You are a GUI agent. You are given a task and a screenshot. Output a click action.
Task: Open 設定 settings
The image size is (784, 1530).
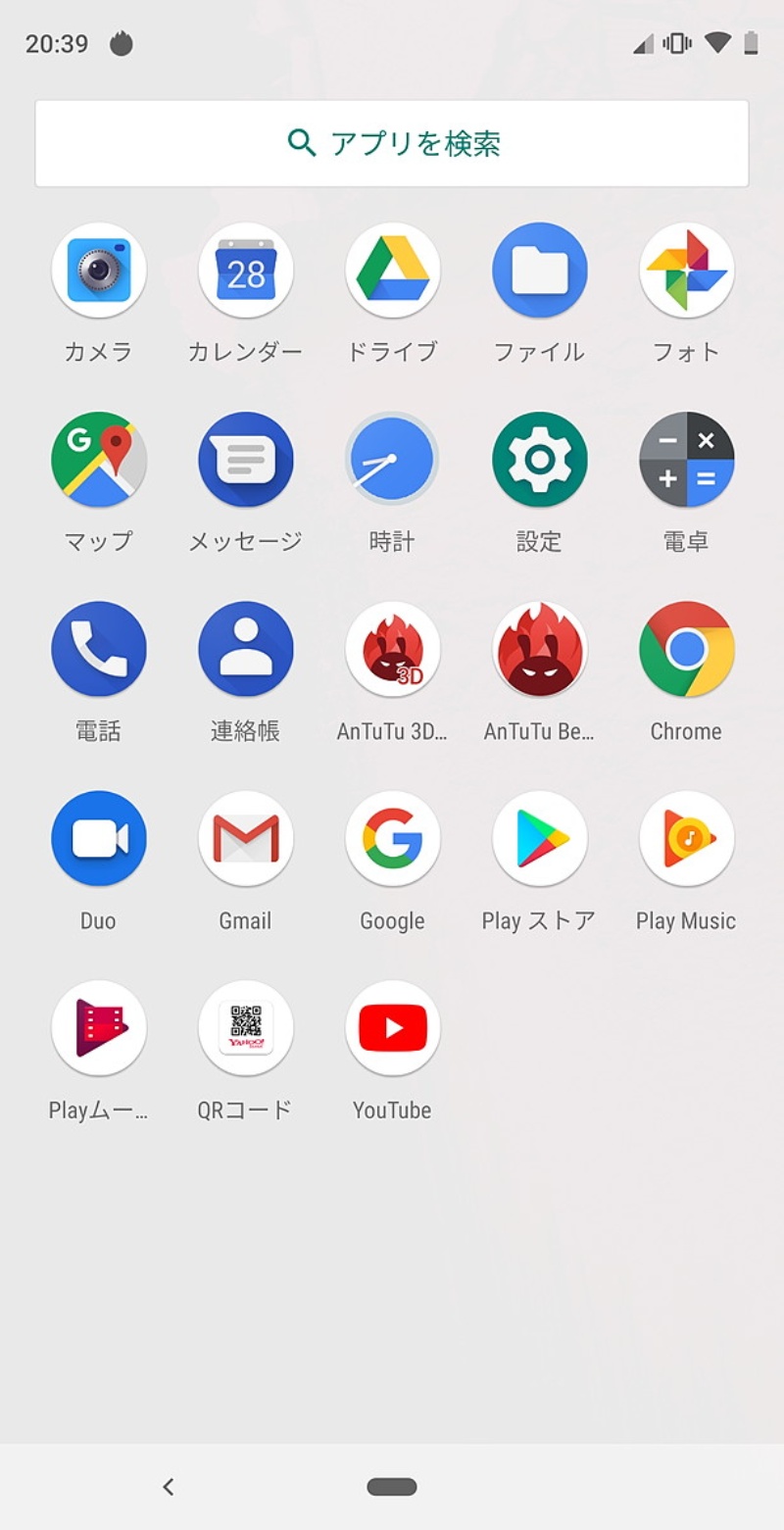click(x=539, y=460)
